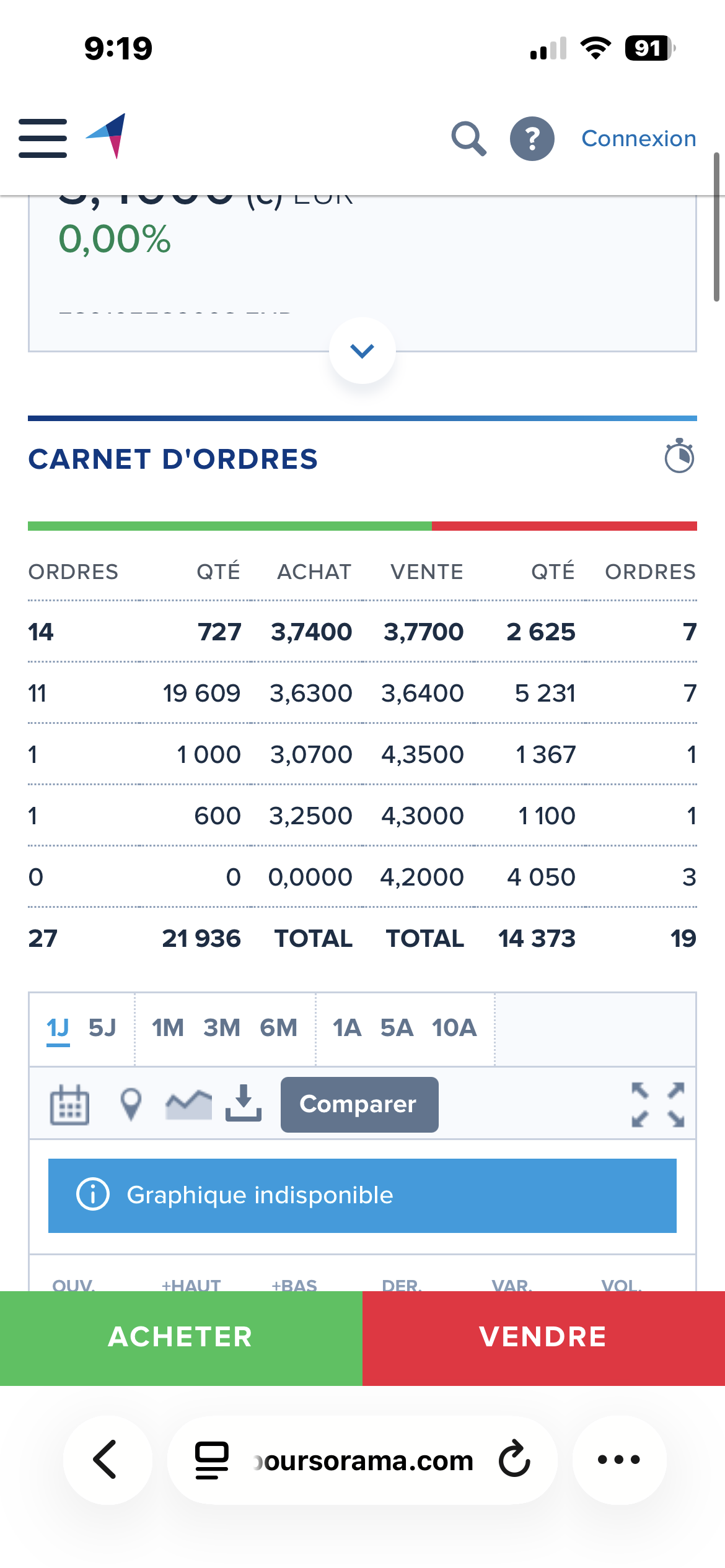Open the hamburger menu
Image resolution: width=725 pixels, height=1568 pixels.
tap(43, 138)
